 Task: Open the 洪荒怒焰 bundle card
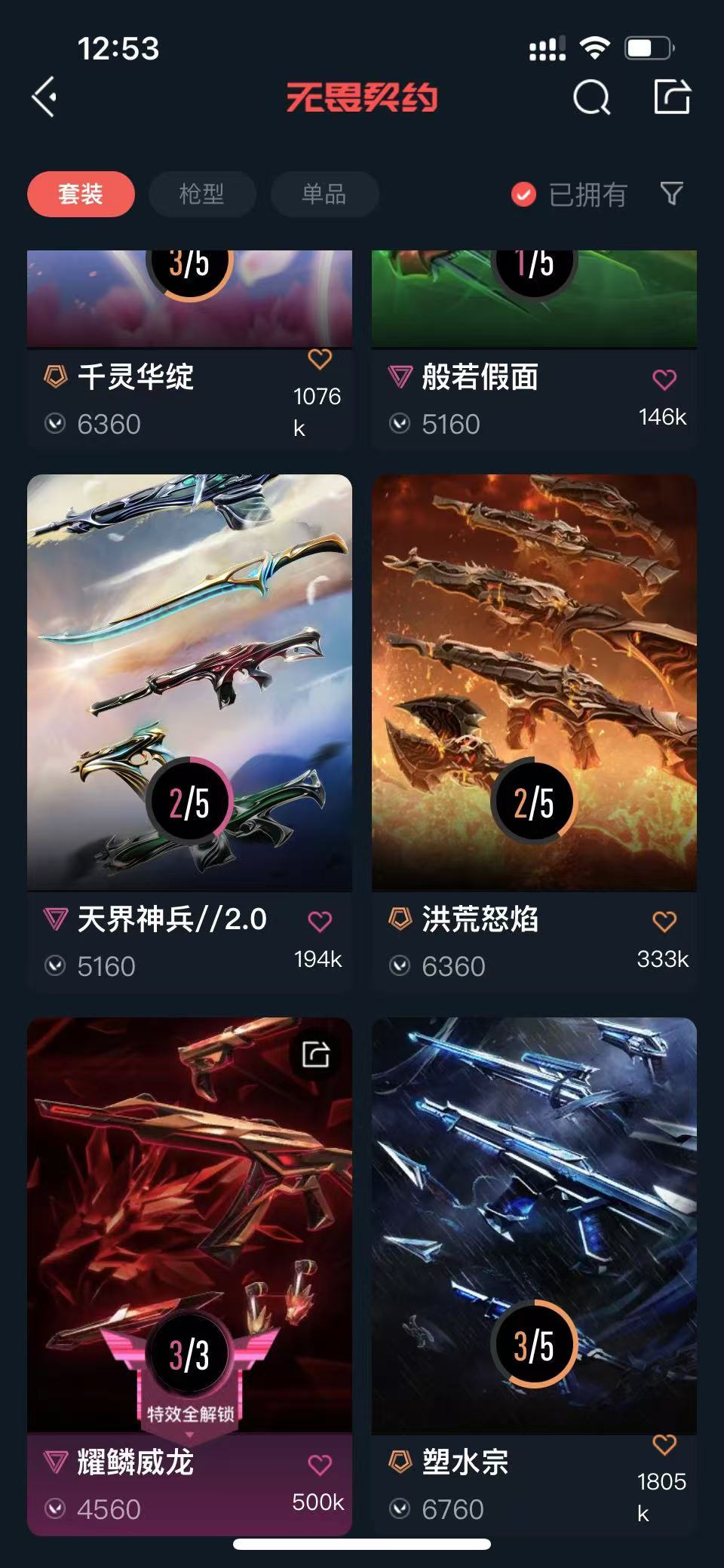534,683
